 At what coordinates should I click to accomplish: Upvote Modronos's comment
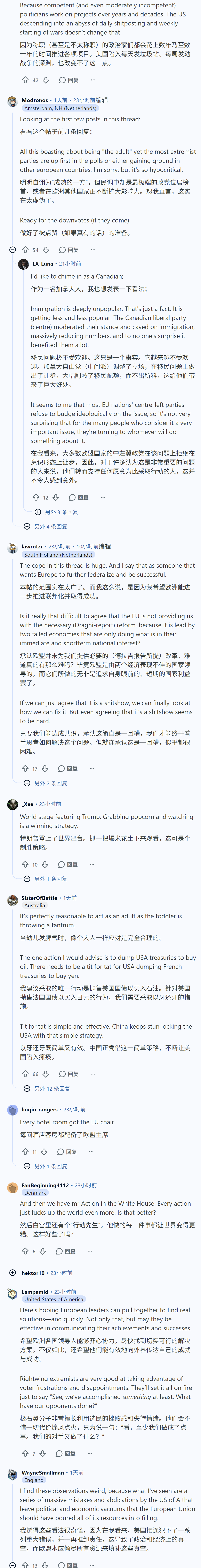pyautogui.click(x=25, y=250)
